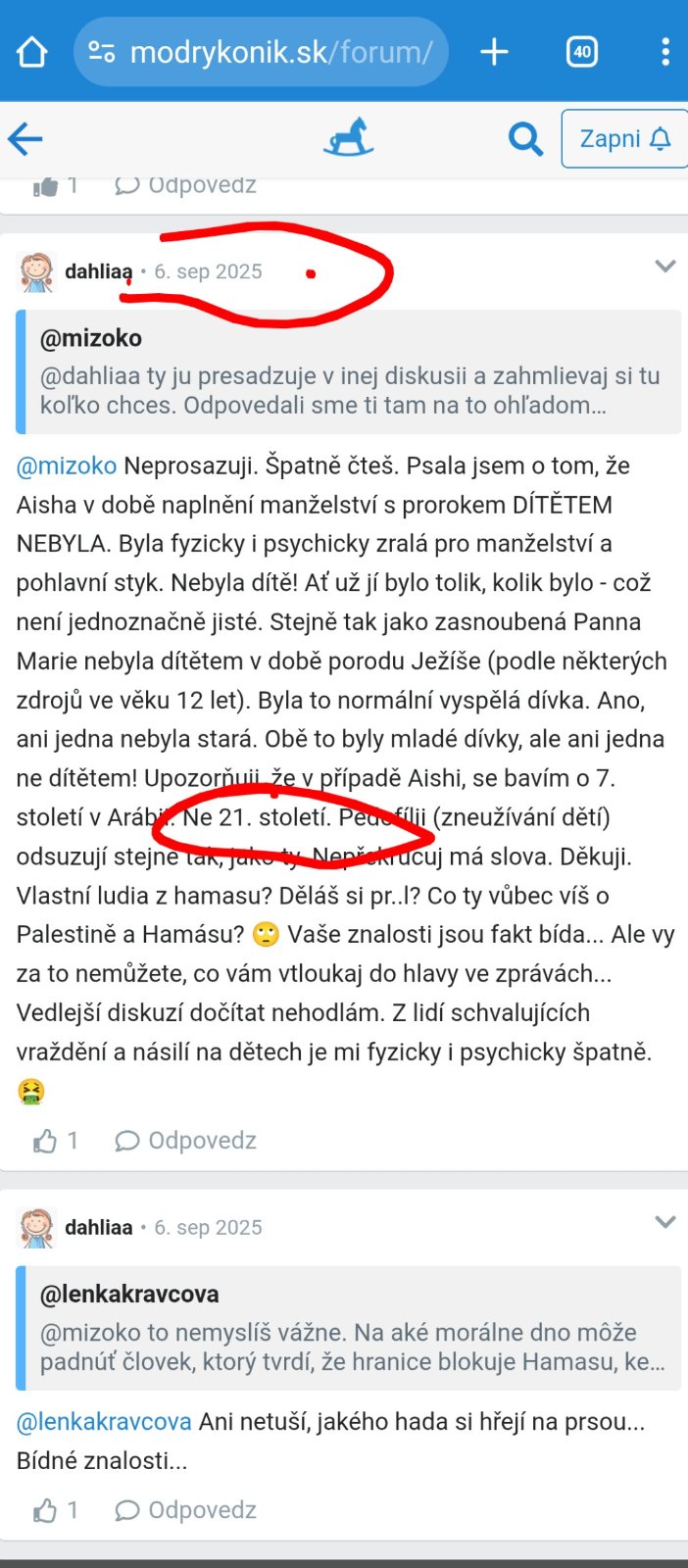Open dahliaa's profile from the lower post

click(98, 1227)
